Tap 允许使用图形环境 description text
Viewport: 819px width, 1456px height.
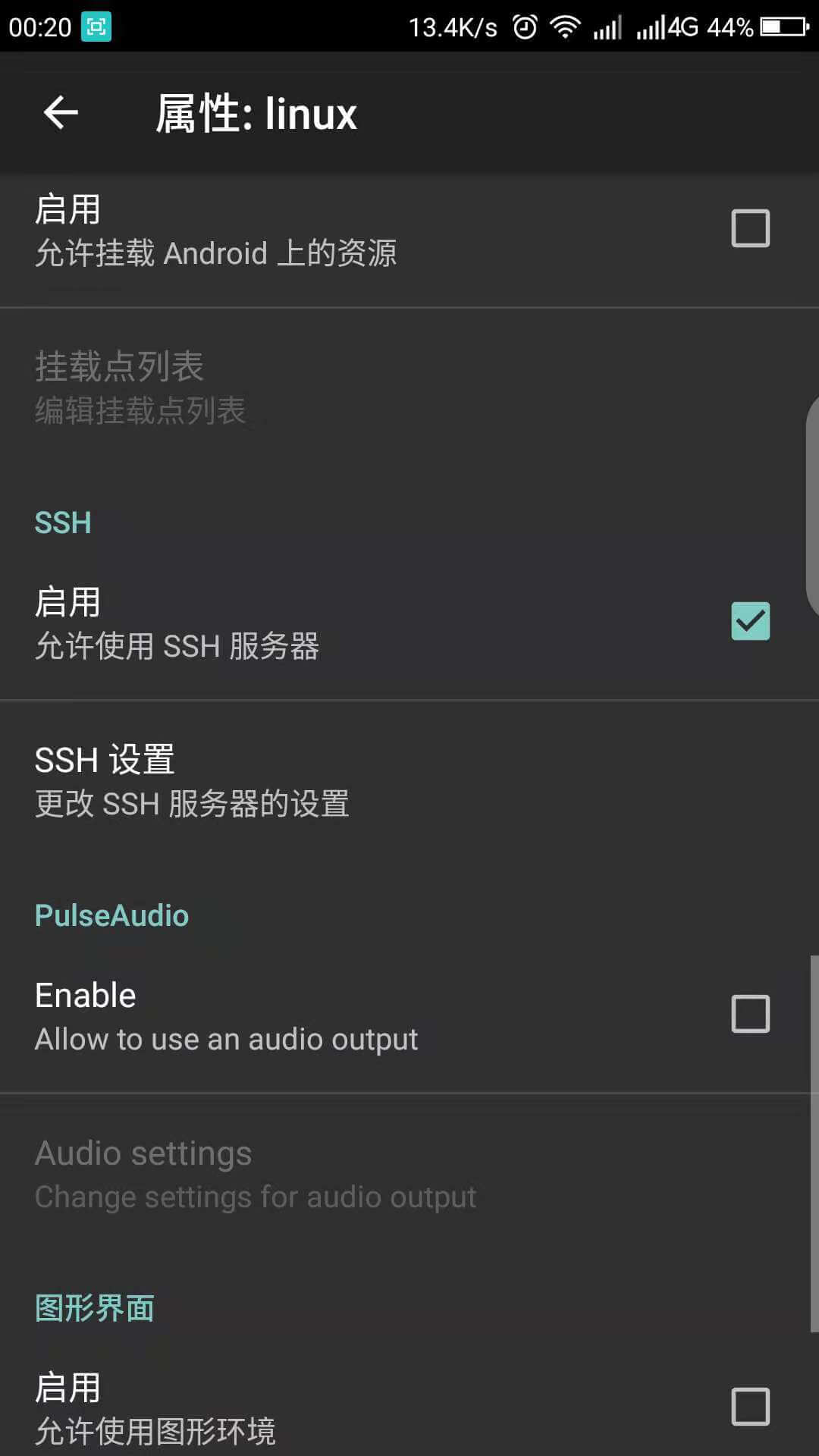pyautogui.click(x=155, y=1432)
